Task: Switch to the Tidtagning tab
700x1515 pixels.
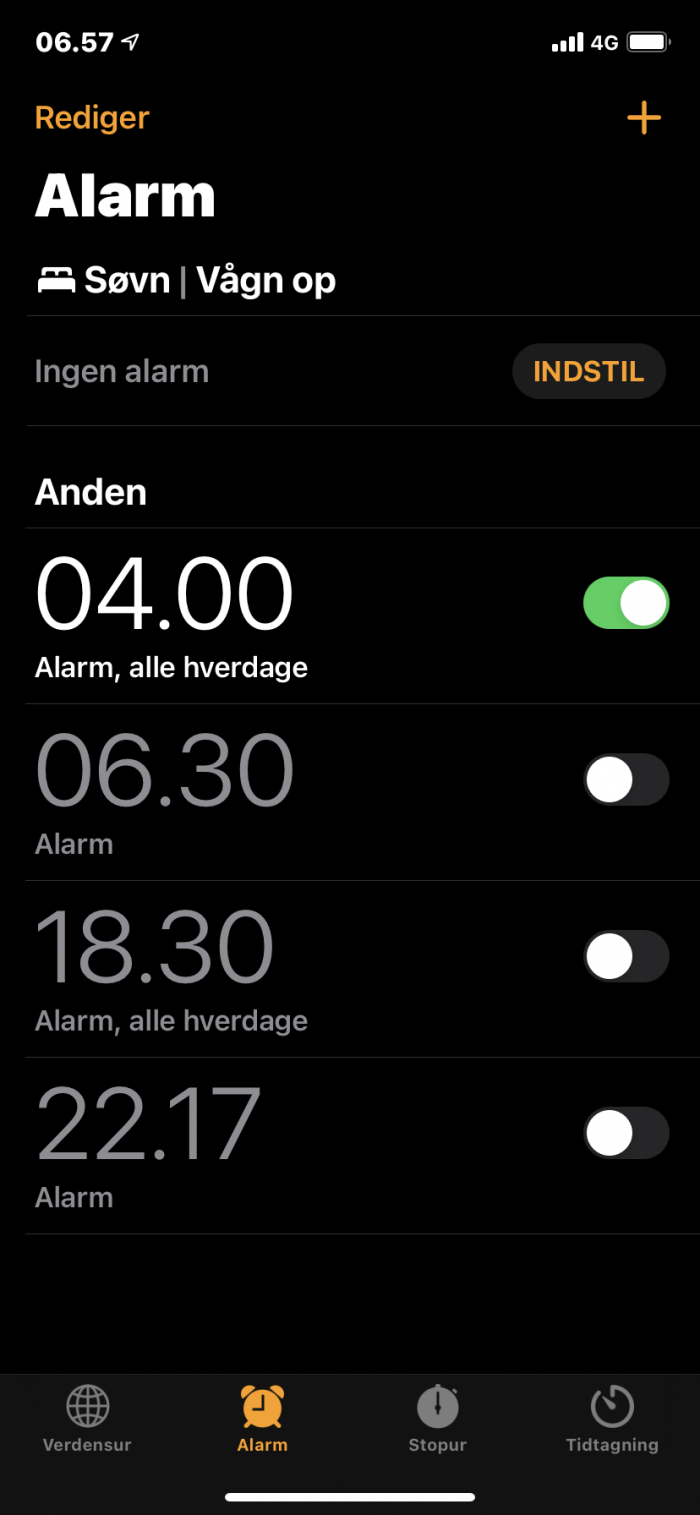Action: pyautogui.click(x=612, y=1419)
